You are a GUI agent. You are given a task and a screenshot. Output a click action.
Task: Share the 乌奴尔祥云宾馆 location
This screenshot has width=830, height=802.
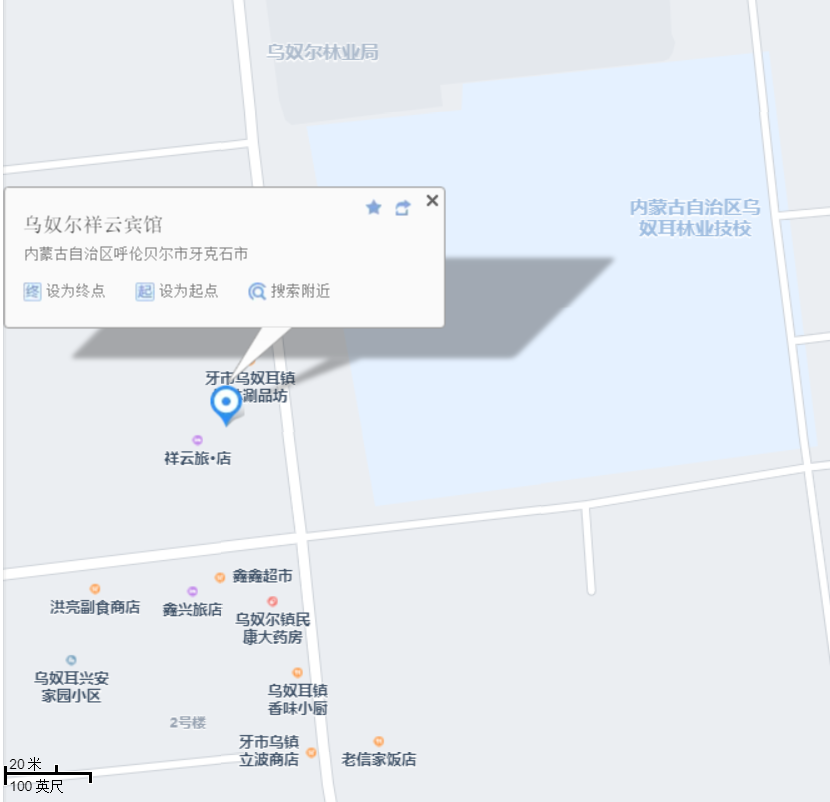point(402,208)
